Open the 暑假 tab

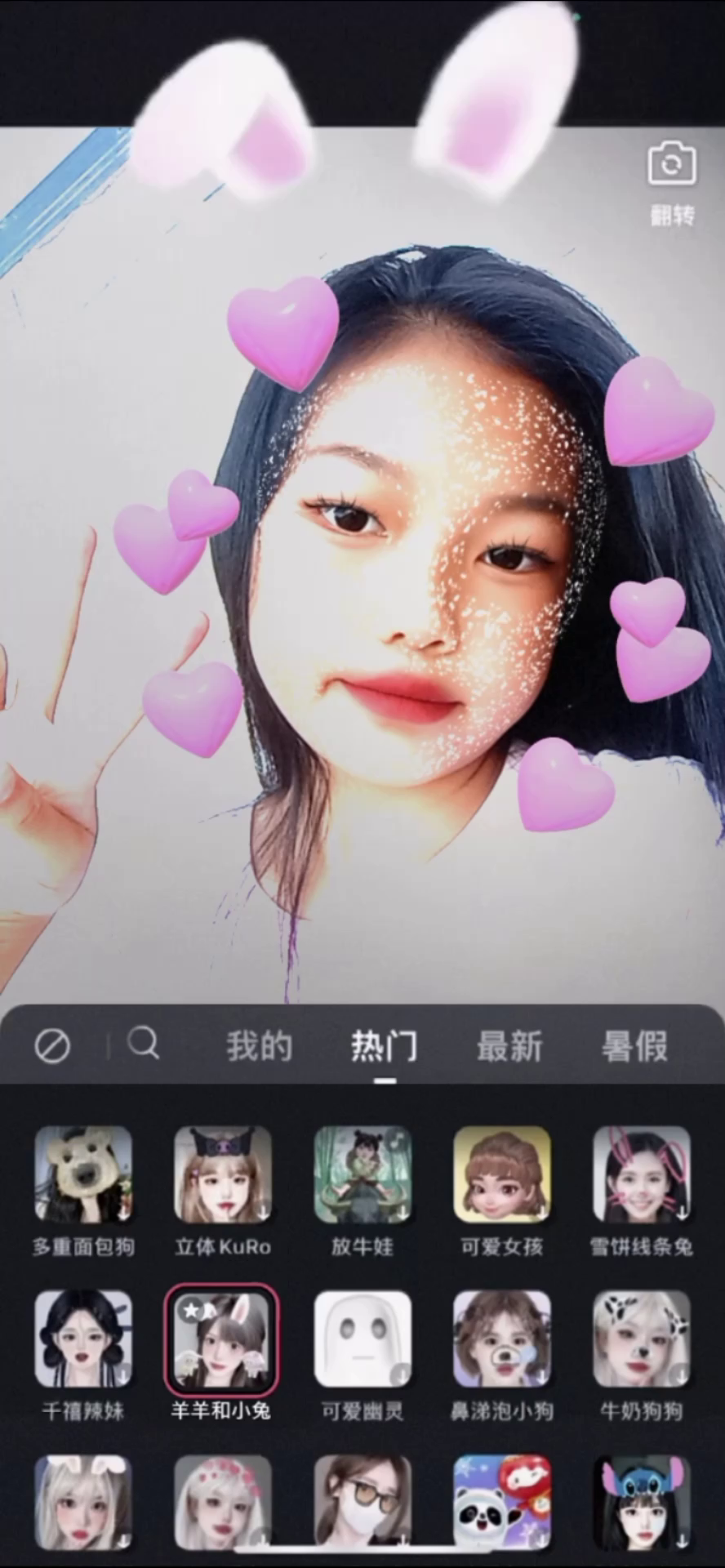coord(634,1046)
